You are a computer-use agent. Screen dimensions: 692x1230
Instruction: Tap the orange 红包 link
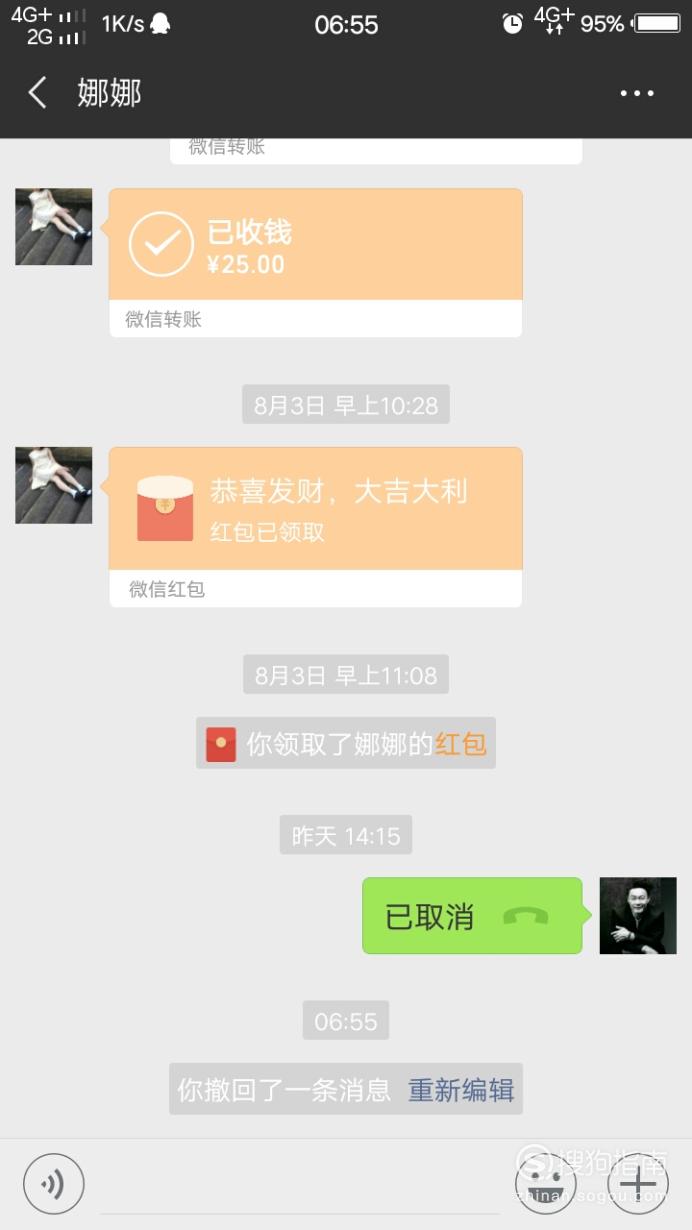click(461, 744)
